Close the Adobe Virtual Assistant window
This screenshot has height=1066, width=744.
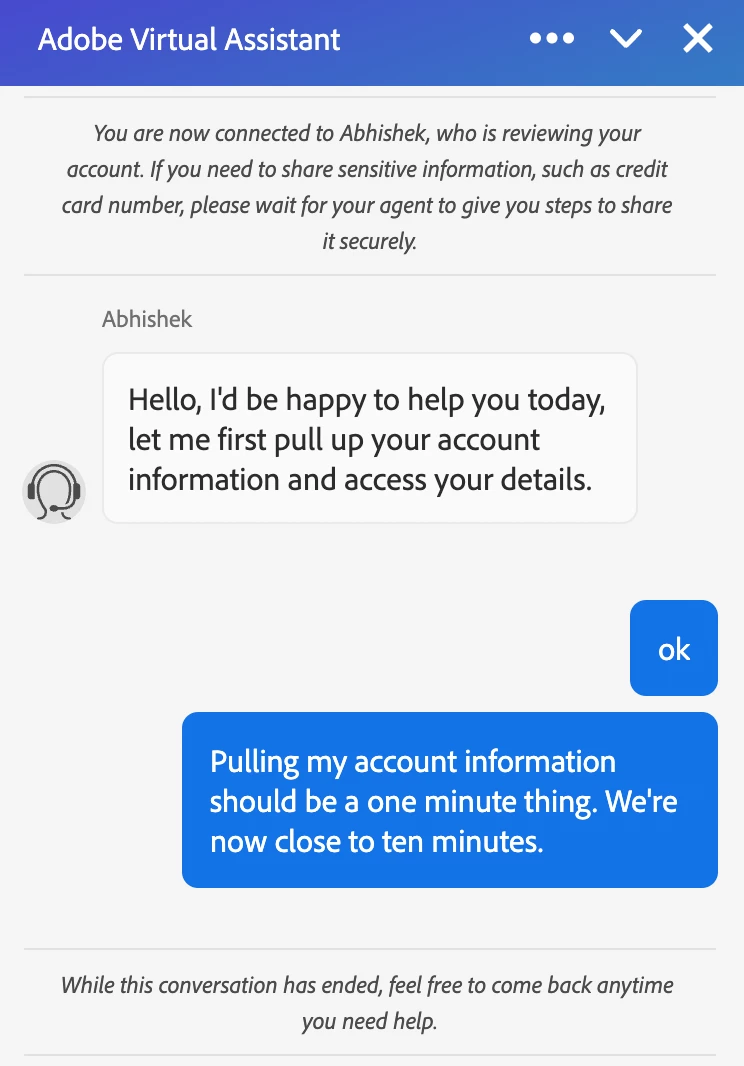point(697,39)
